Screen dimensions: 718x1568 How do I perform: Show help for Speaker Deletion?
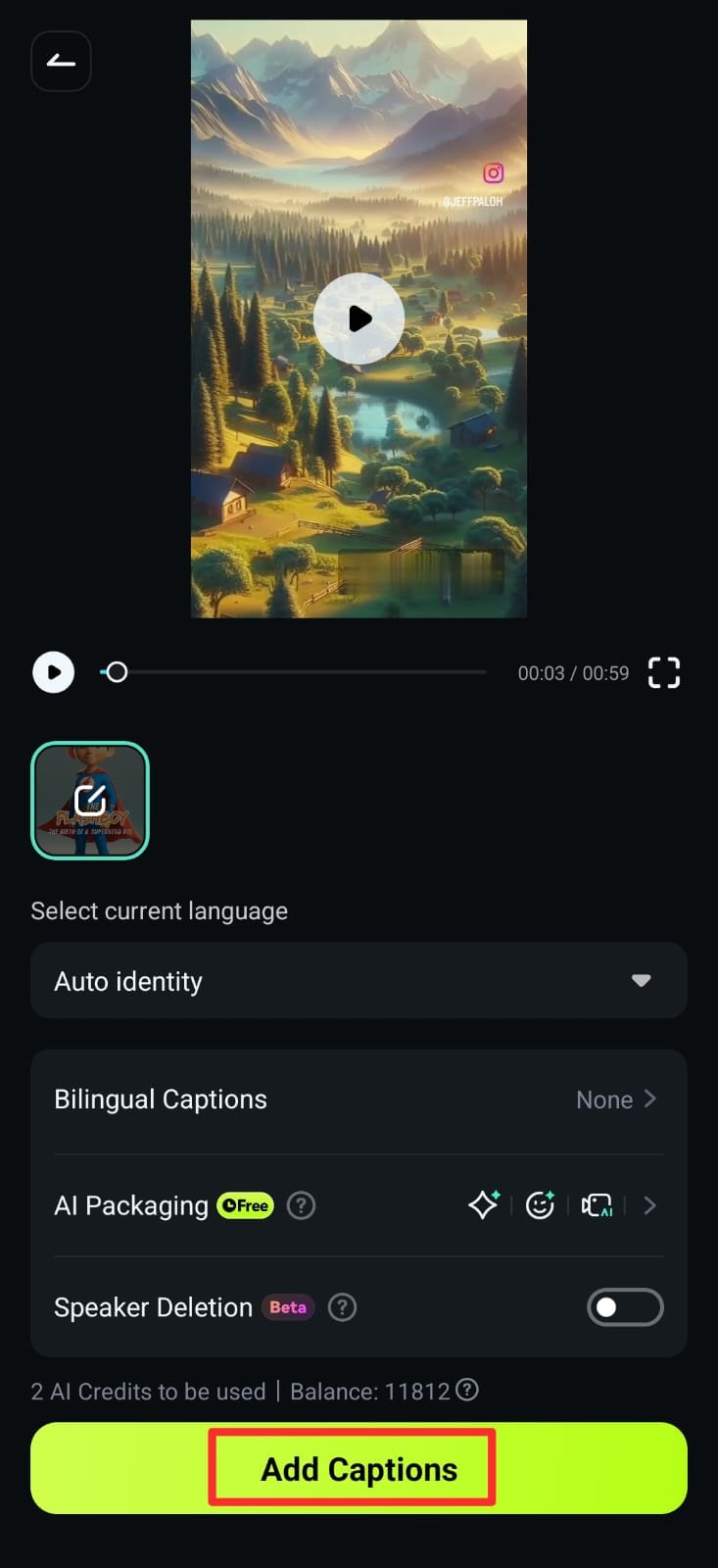[342, 1307]
